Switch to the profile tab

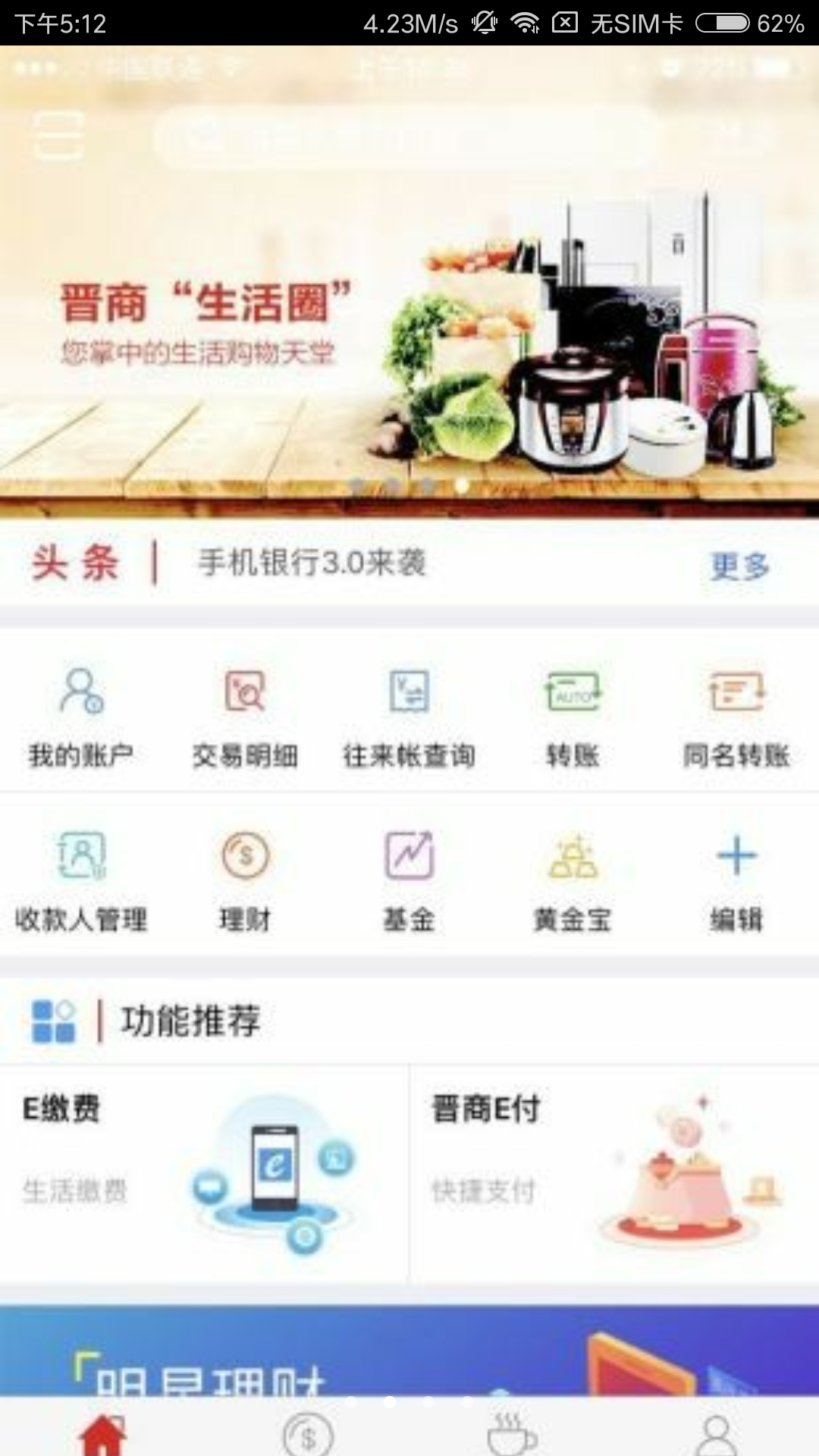pos(716,1433)
